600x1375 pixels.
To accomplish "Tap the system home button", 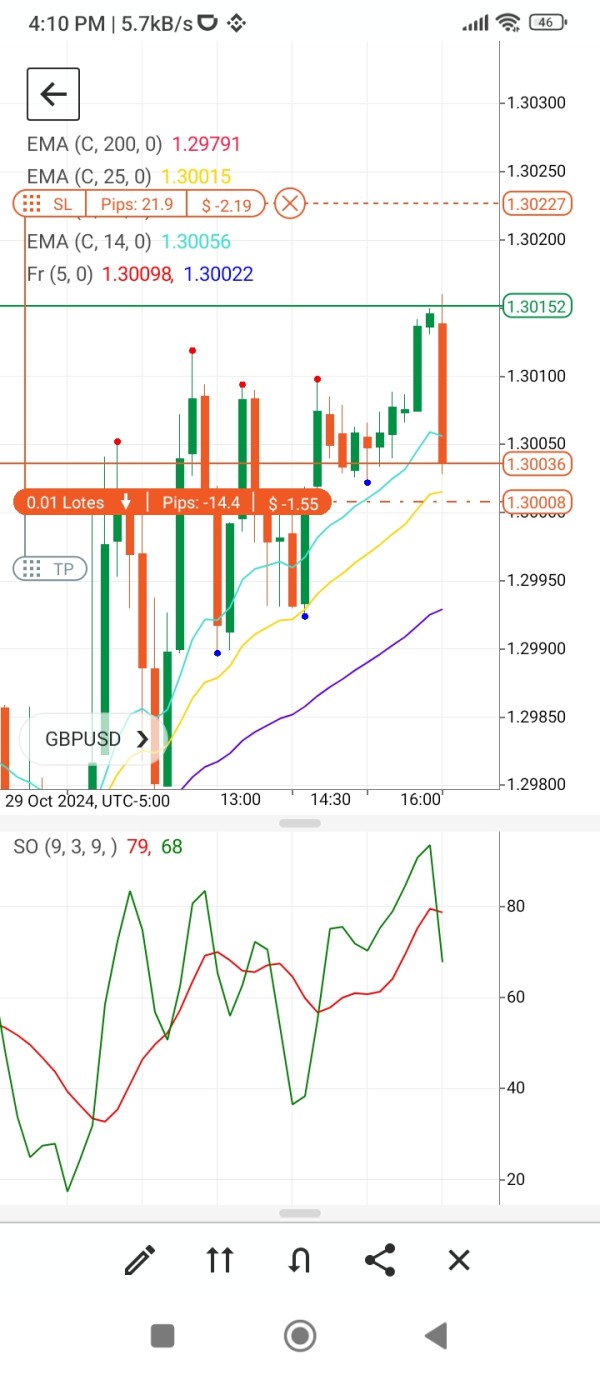I will click(300, 1335).
